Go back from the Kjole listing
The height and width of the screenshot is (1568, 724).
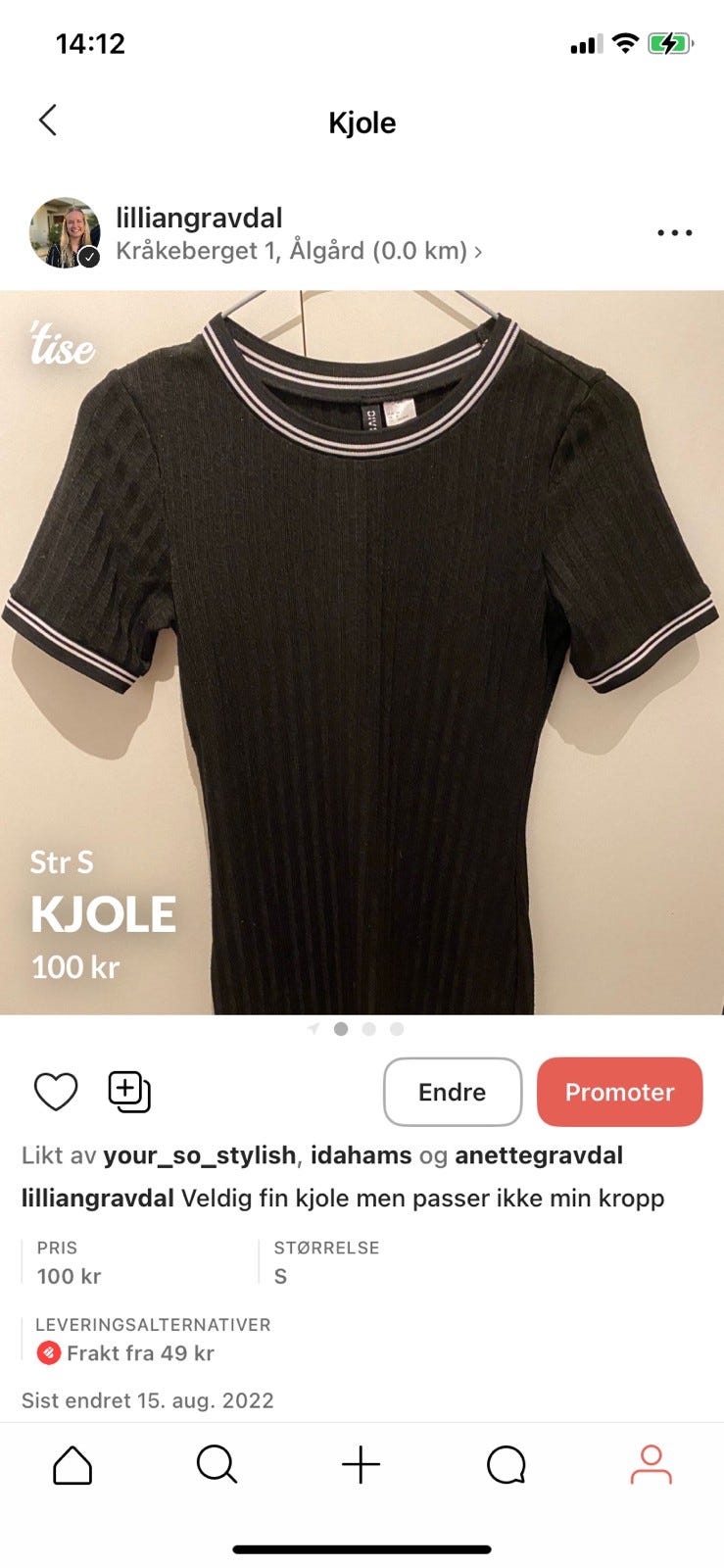(x=48, y=121)
